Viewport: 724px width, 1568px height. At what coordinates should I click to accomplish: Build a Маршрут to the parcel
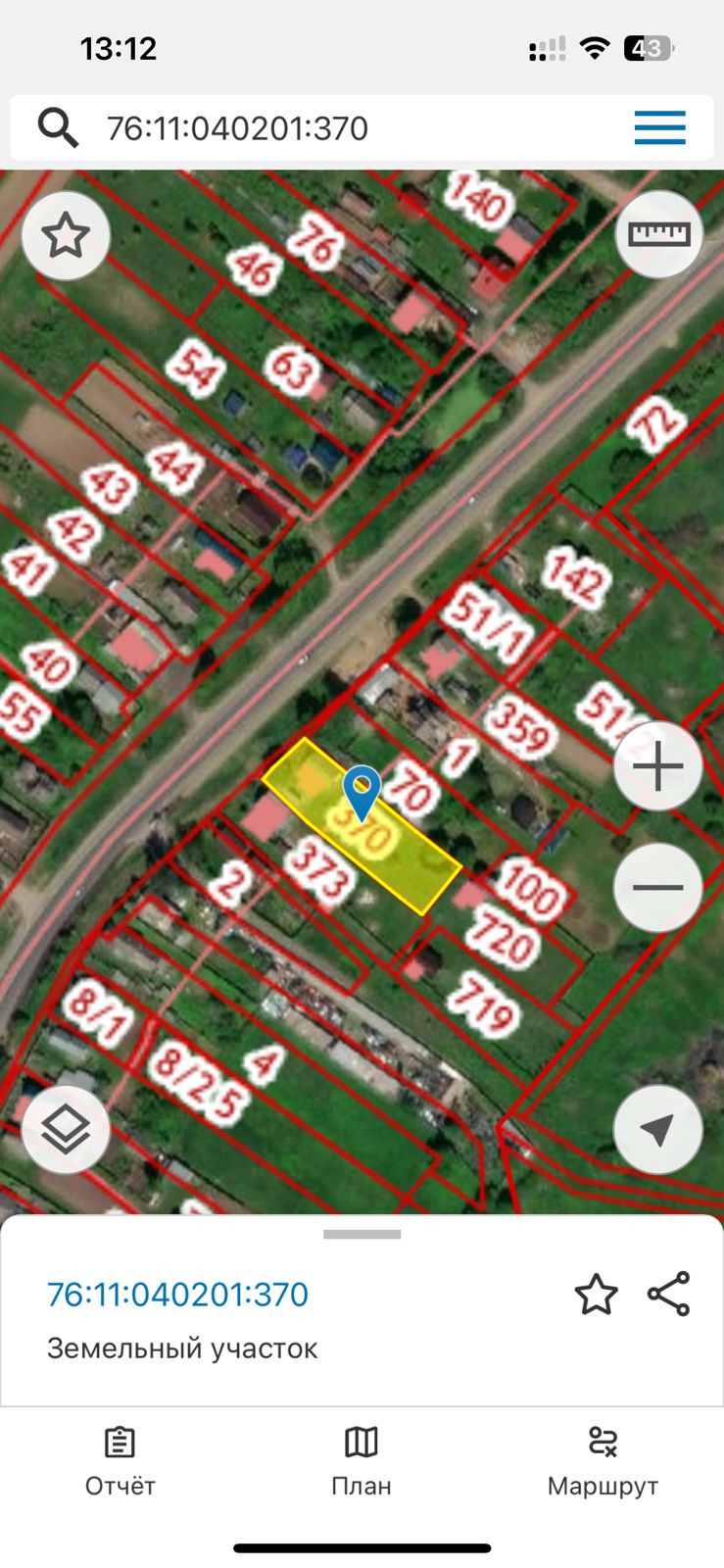[603, 1462]
